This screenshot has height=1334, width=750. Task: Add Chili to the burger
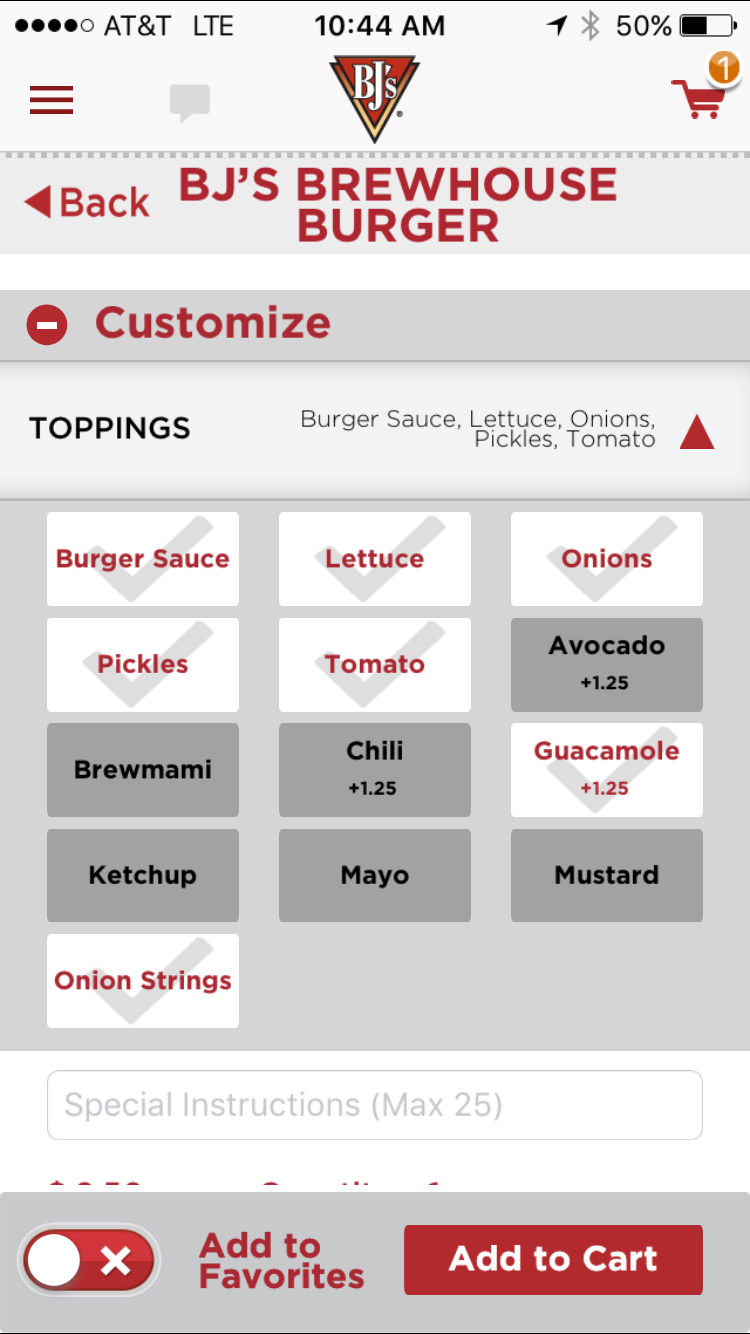click(375, 770)
